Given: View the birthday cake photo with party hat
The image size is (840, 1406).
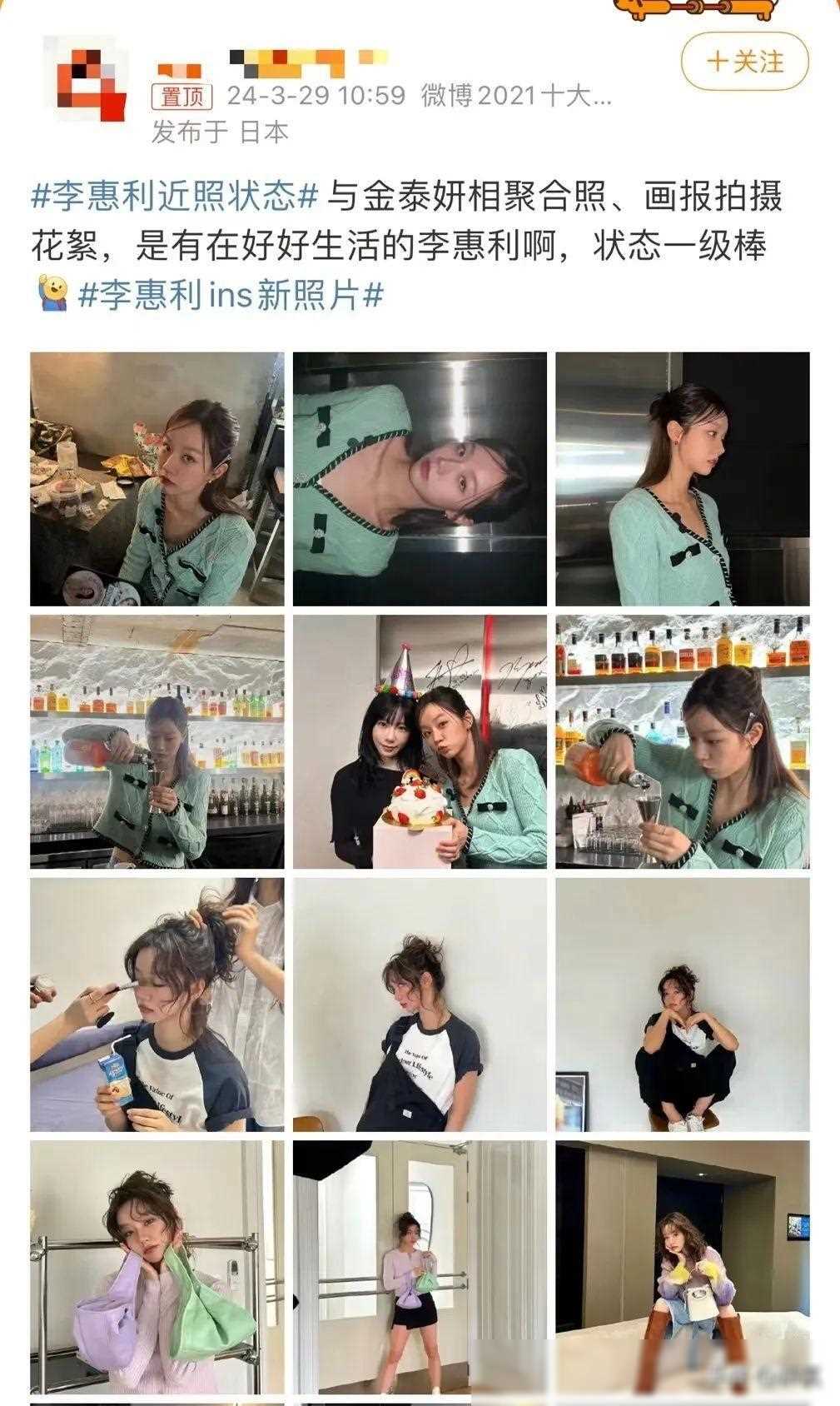Looking at the screenshot, I should pos(420,742).
